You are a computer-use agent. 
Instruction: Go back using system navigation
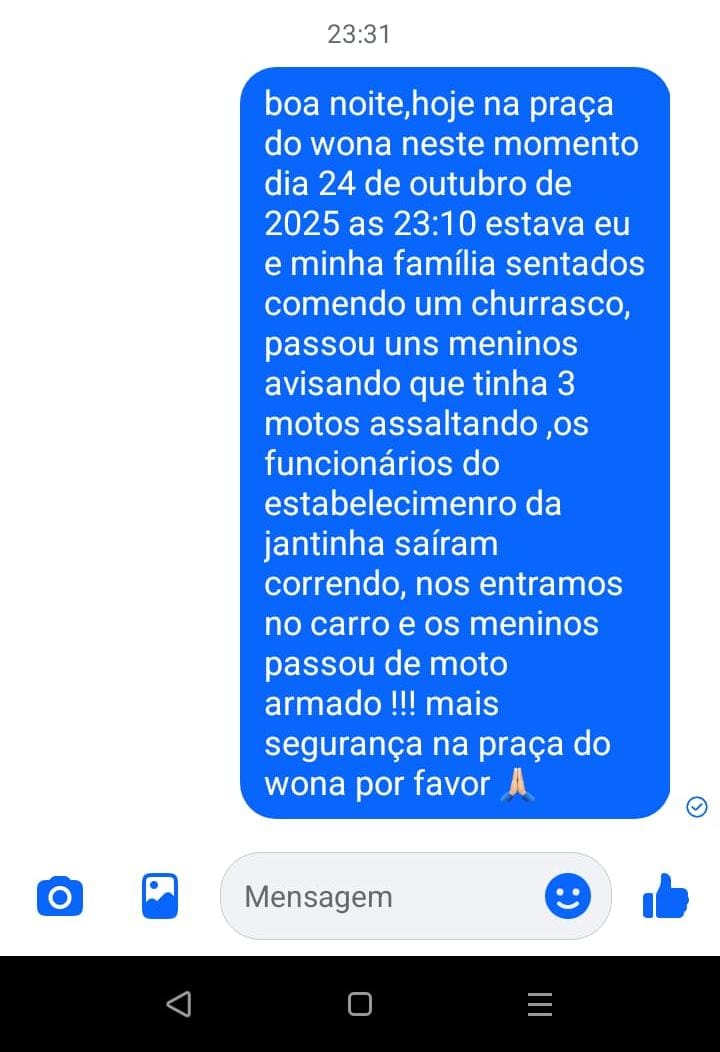(179, 1004)
